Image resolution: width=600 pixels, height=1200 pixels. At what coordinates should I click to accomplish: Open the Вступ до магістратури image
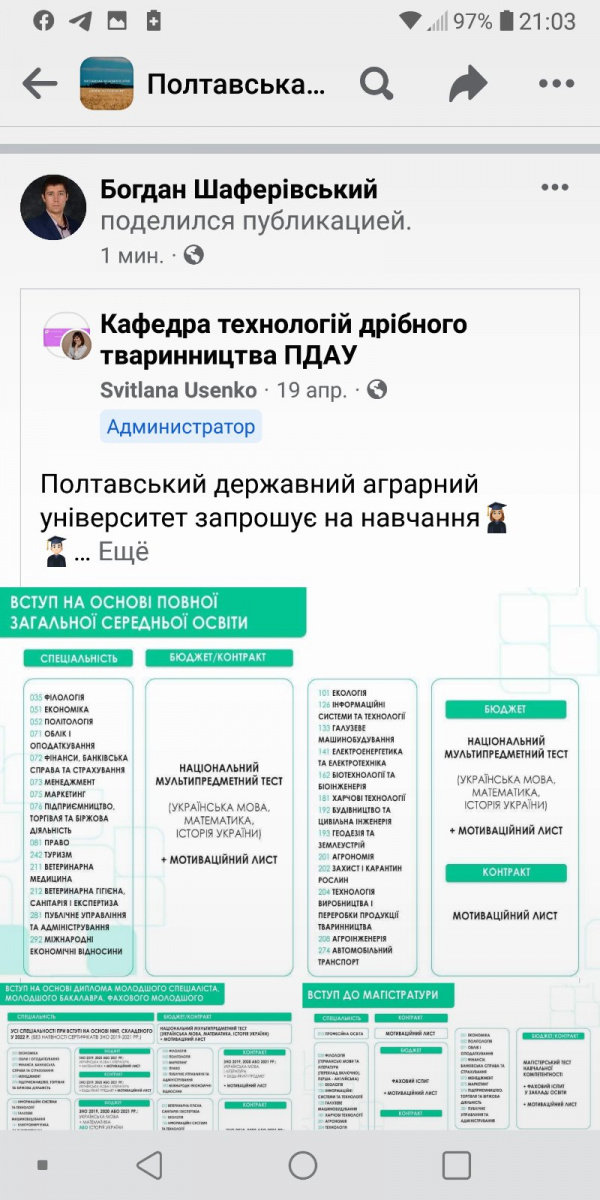click(451, 1056)
